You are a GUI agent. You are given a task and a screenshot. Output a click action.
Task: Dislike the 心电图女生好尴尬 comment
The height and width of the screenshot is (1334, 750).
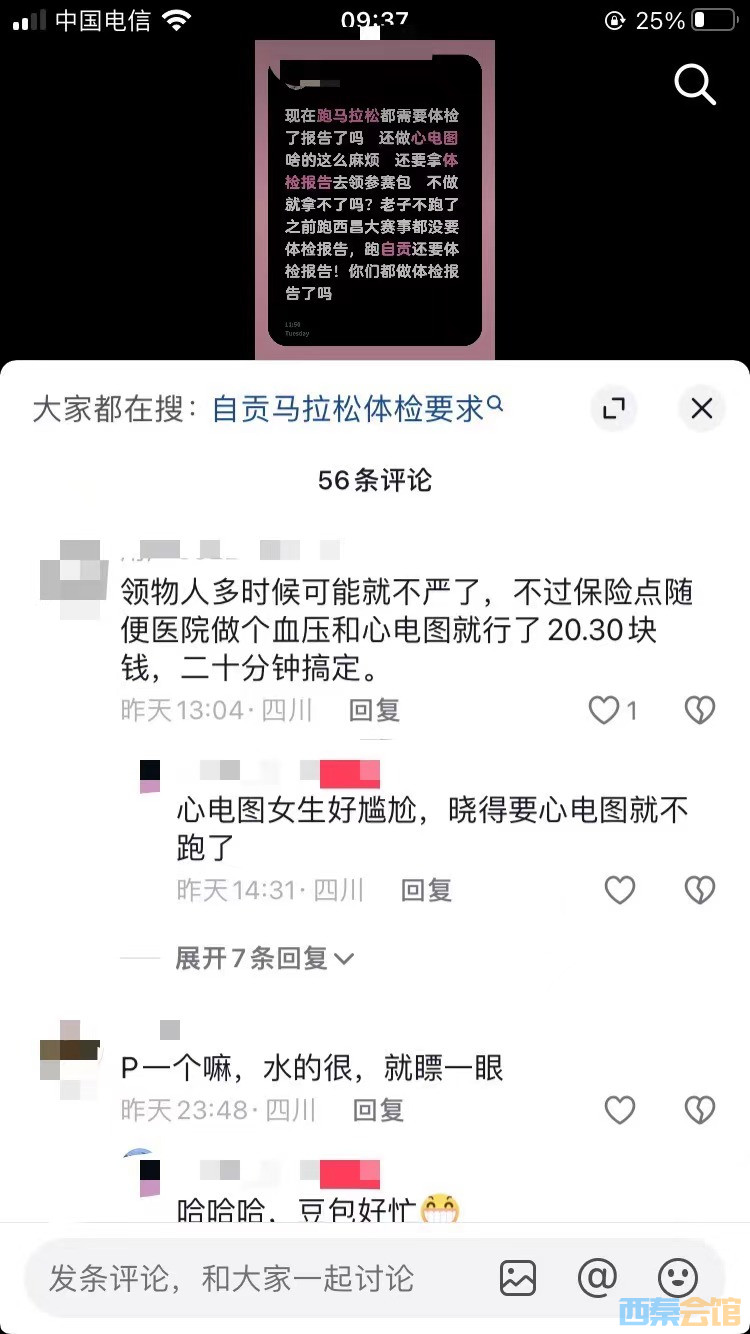[699, 890]
